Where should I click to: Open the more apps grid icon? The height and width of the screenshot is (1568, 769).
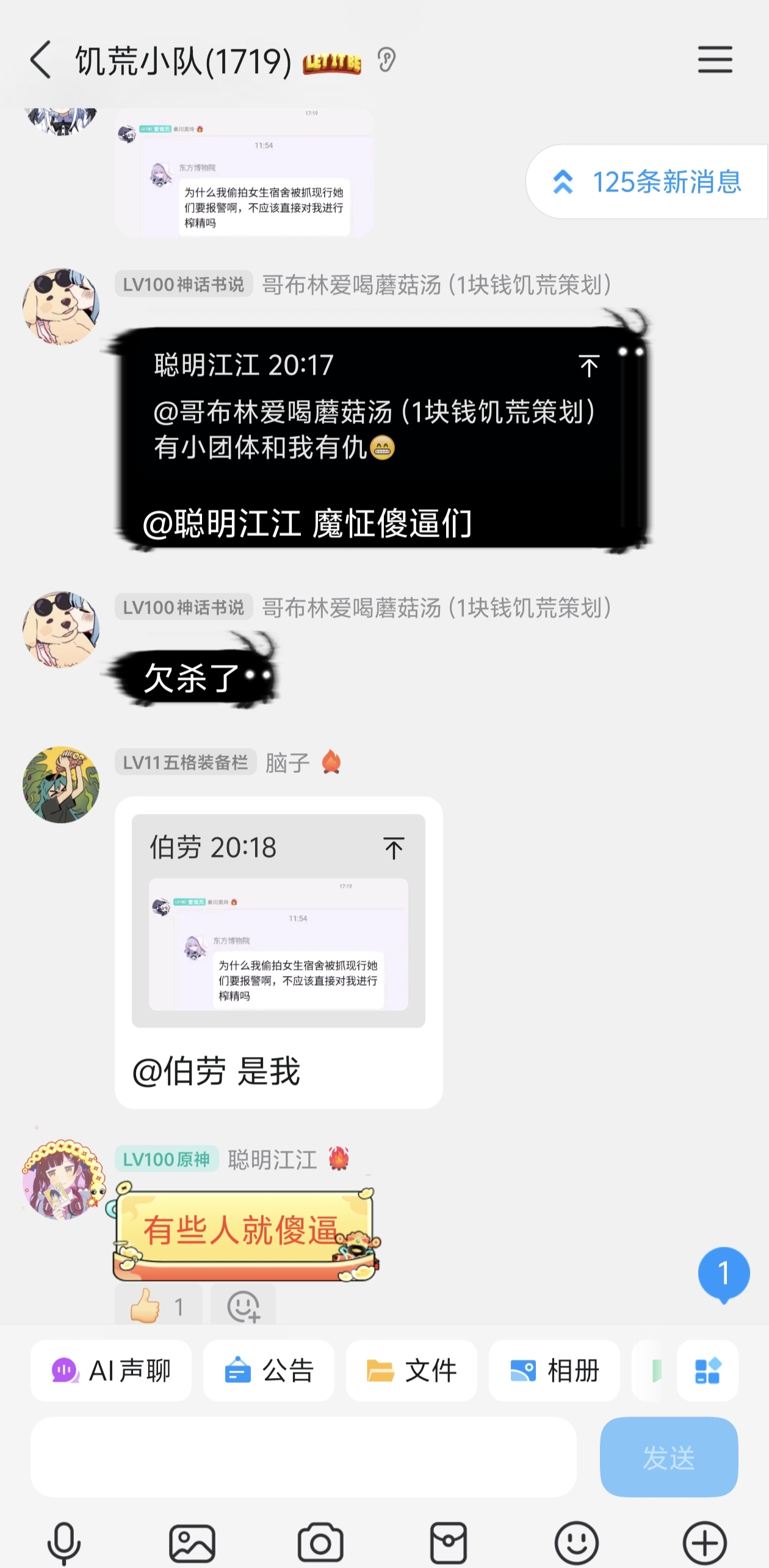(x=707, y=1370)
